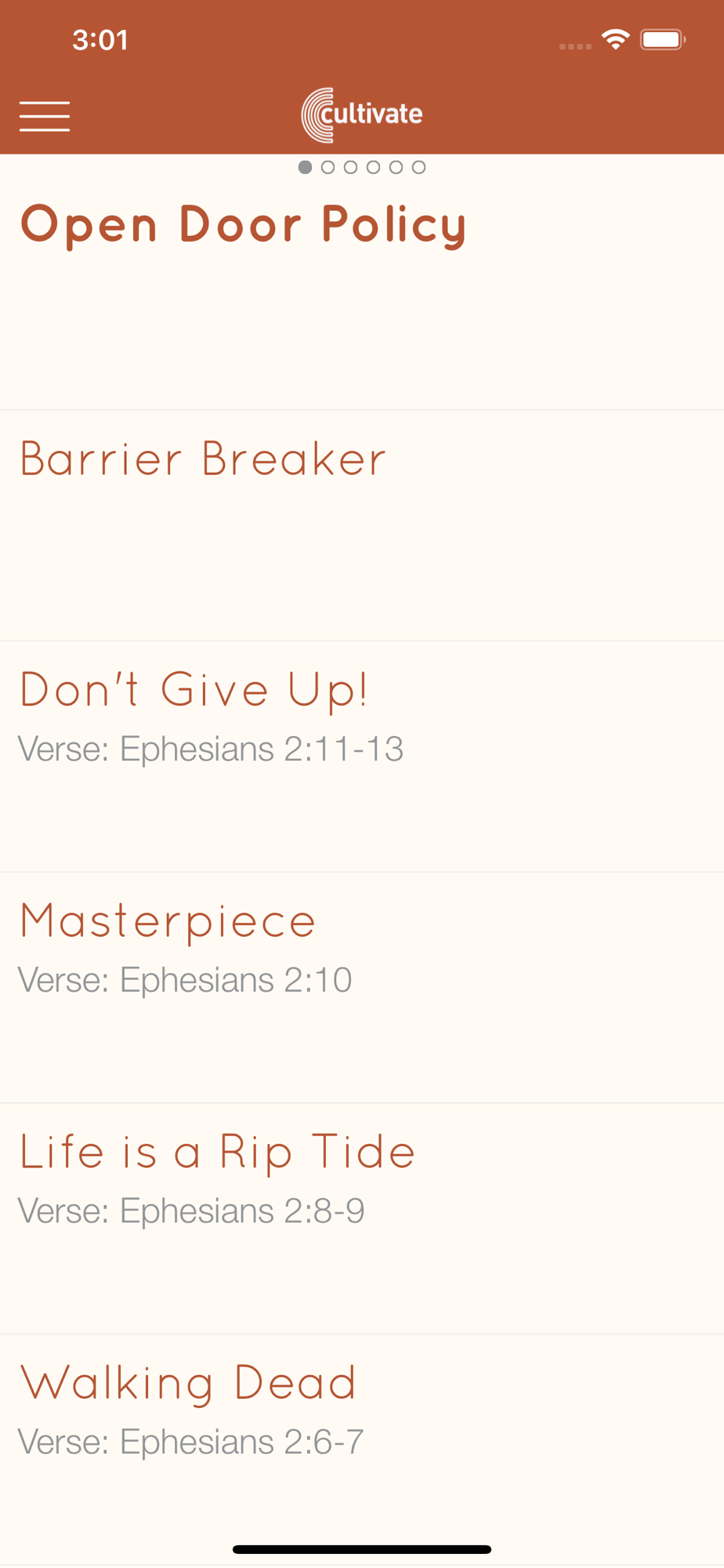Viewport: 724px width, 1568px height.
Task: Select the Don't Give Up! message
Action: [362, 757]
